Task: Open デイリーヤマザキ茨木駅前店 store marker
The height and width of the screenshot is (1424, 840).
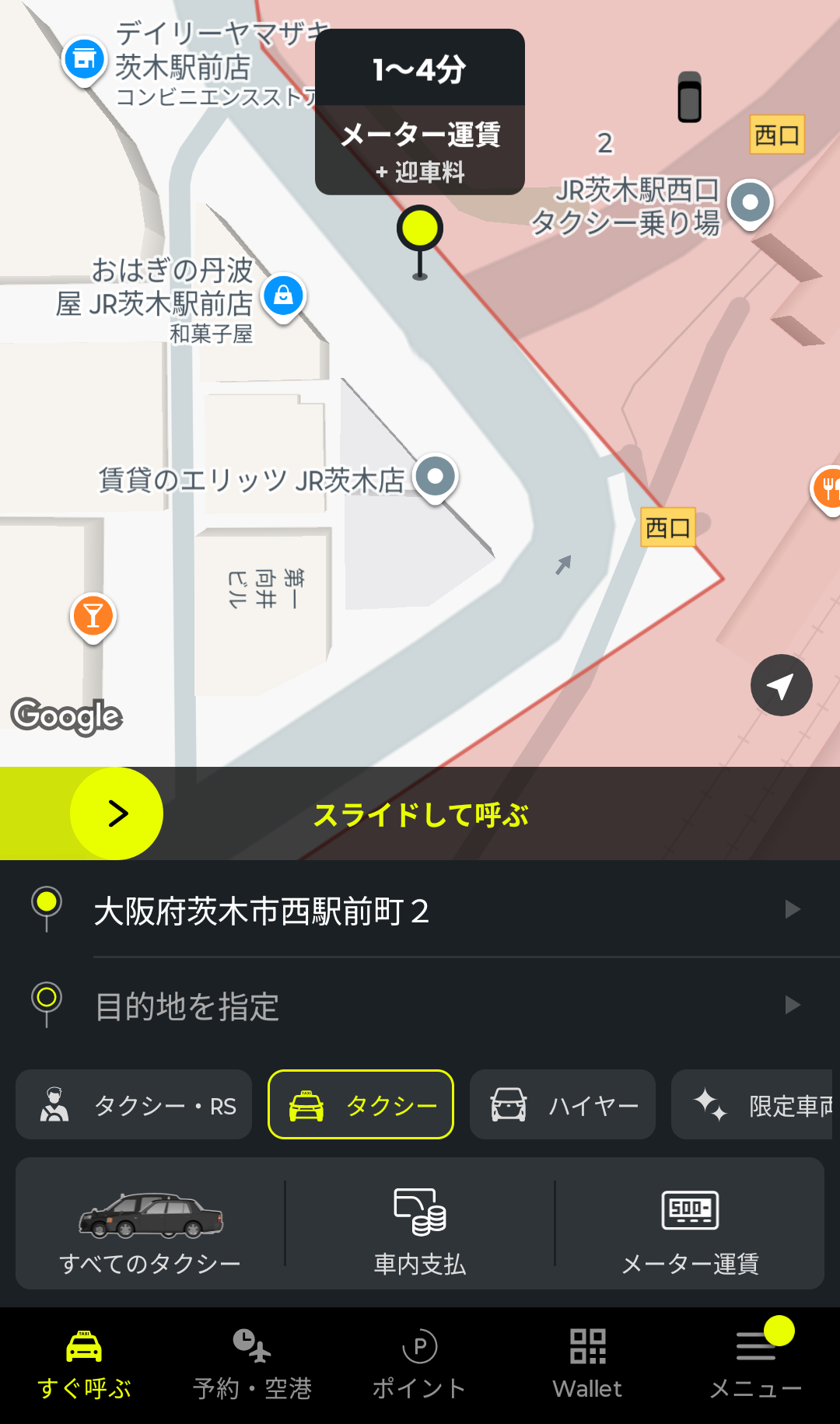Action: tap(84, 59)
